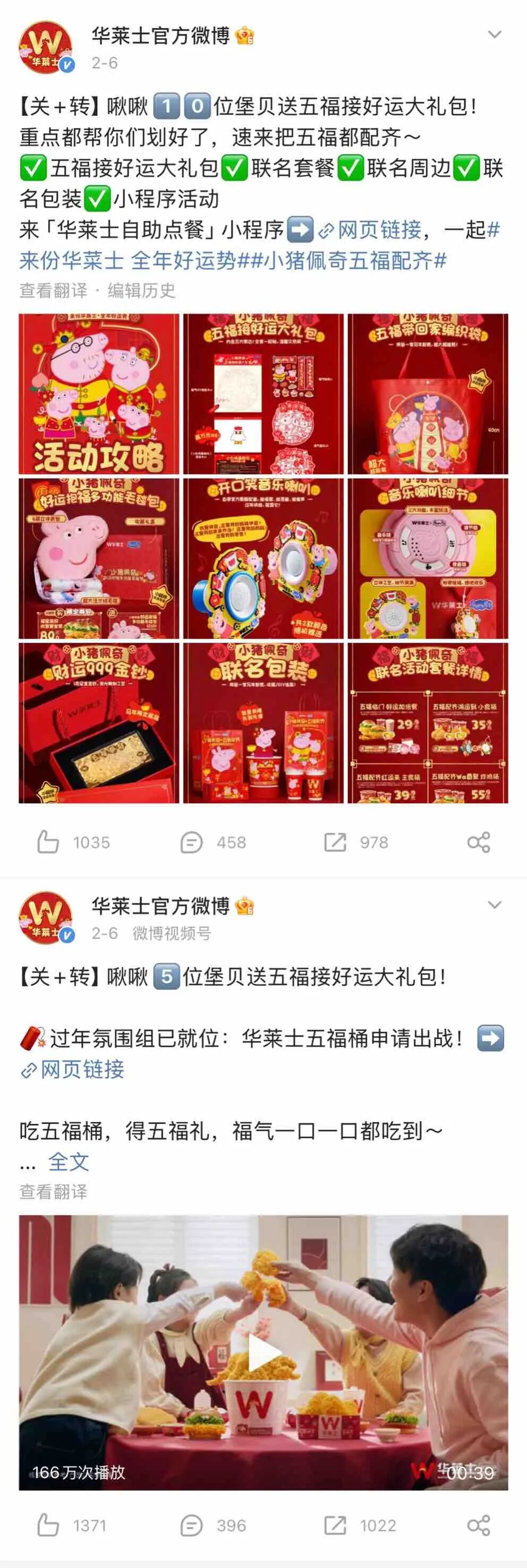Open the 财运999金钞 image
Viewport: 527px width, 1568px height.
tap(99, 722)
